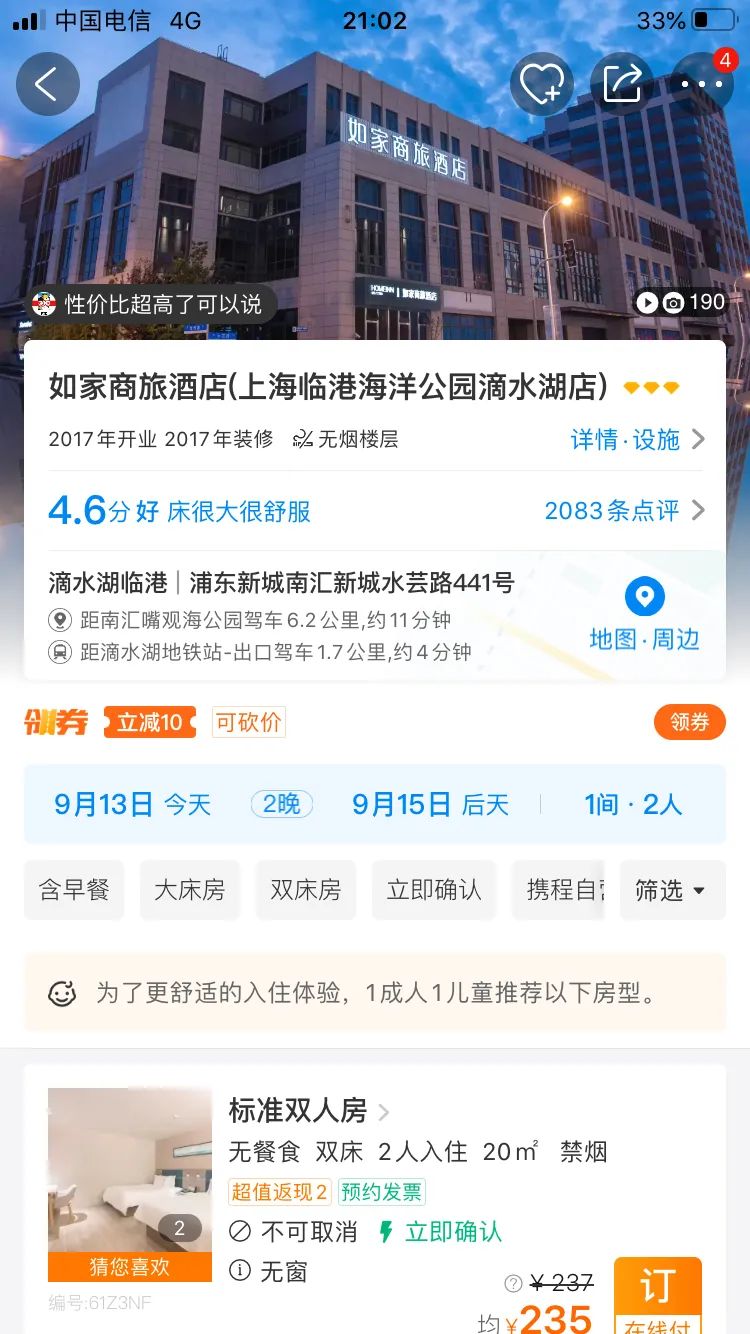Share this hotel page
Viewport: 750px width, 1334px height.
(621, 84)
